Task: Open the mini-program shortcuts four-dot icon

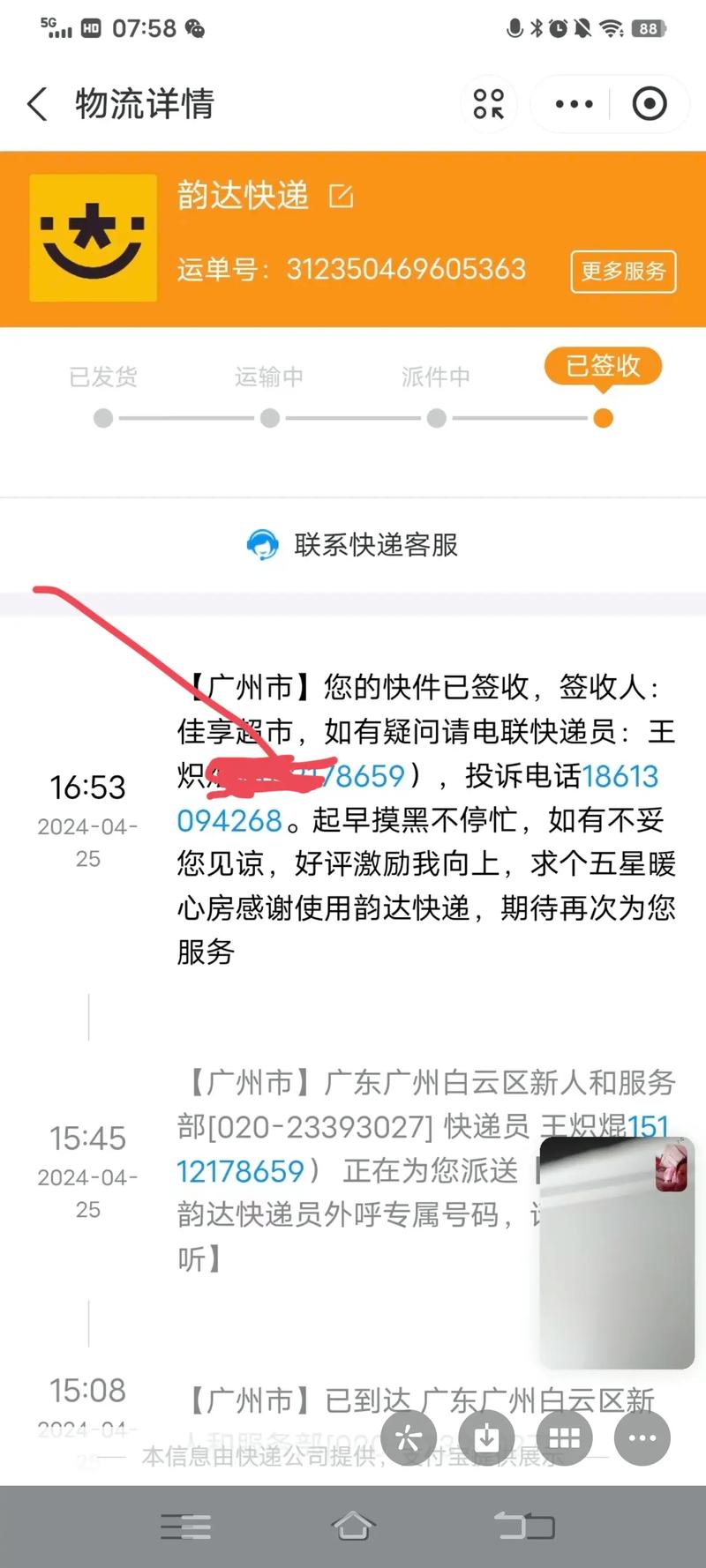Action: click(488, 104)
